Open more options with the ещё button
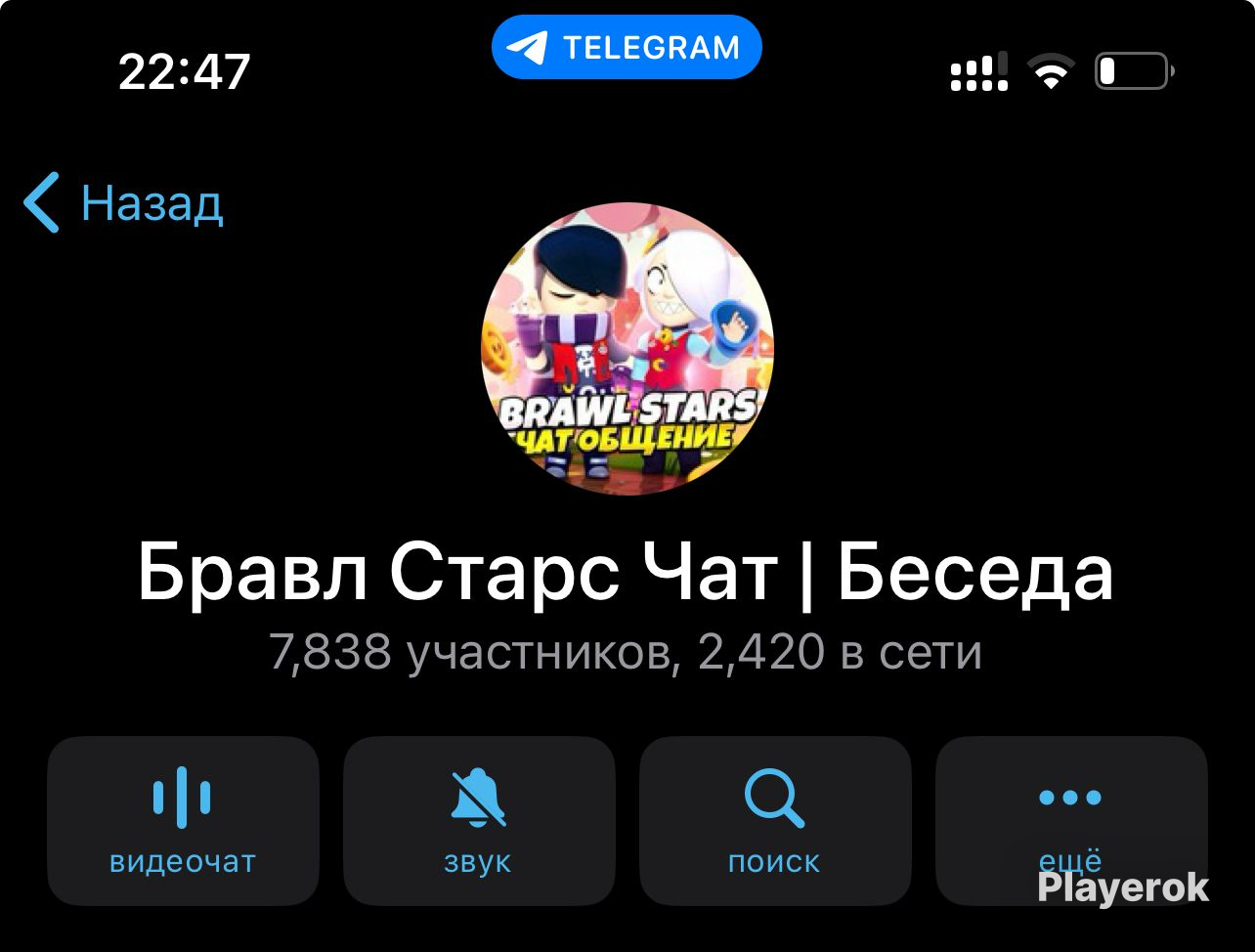Viewport: 1255px width, 952px height. click(1070, 819)
